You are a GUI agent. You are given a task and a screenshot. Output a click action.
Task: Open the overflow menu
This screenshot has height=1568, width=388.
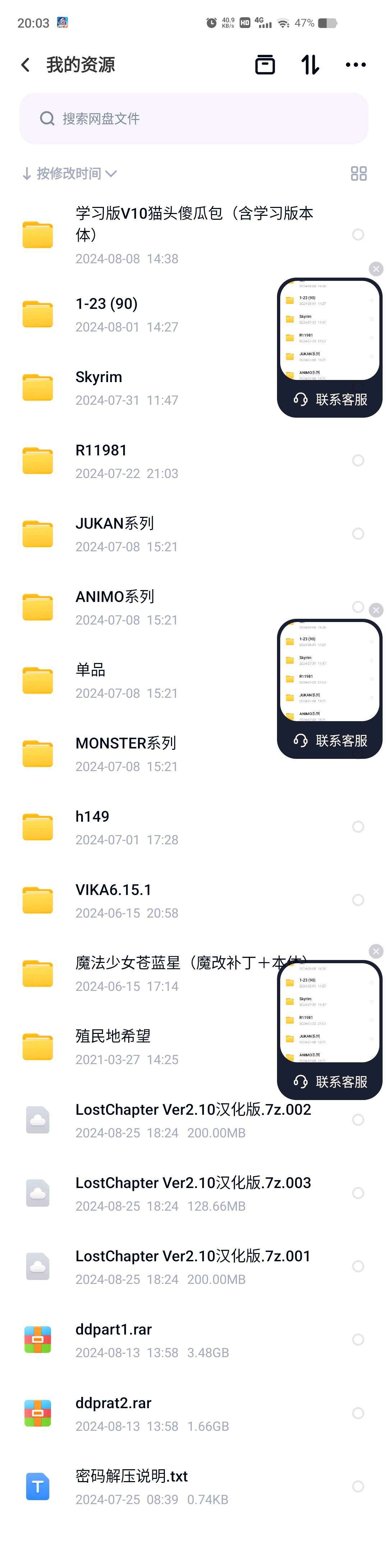(x=355, y=65)
